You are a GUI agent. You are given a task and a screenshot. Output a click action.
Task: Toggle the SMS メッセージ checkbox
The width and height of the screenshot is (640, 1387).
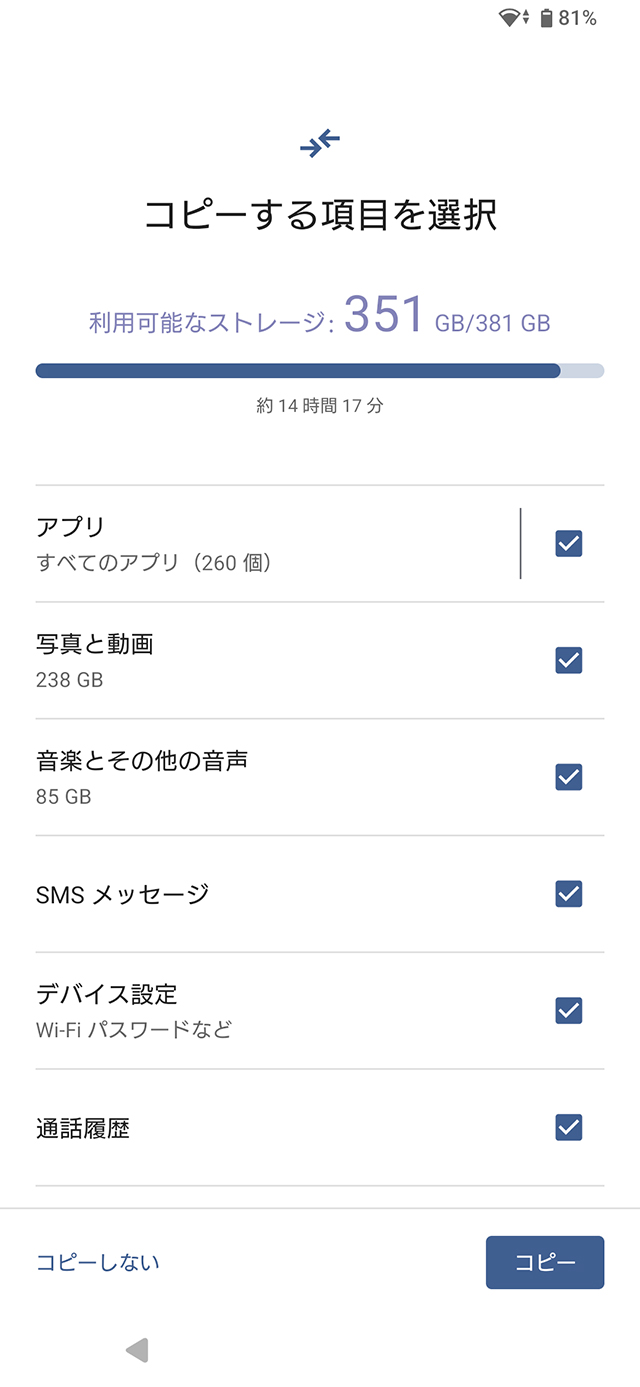pyautogui.click(x=568, y=893)
